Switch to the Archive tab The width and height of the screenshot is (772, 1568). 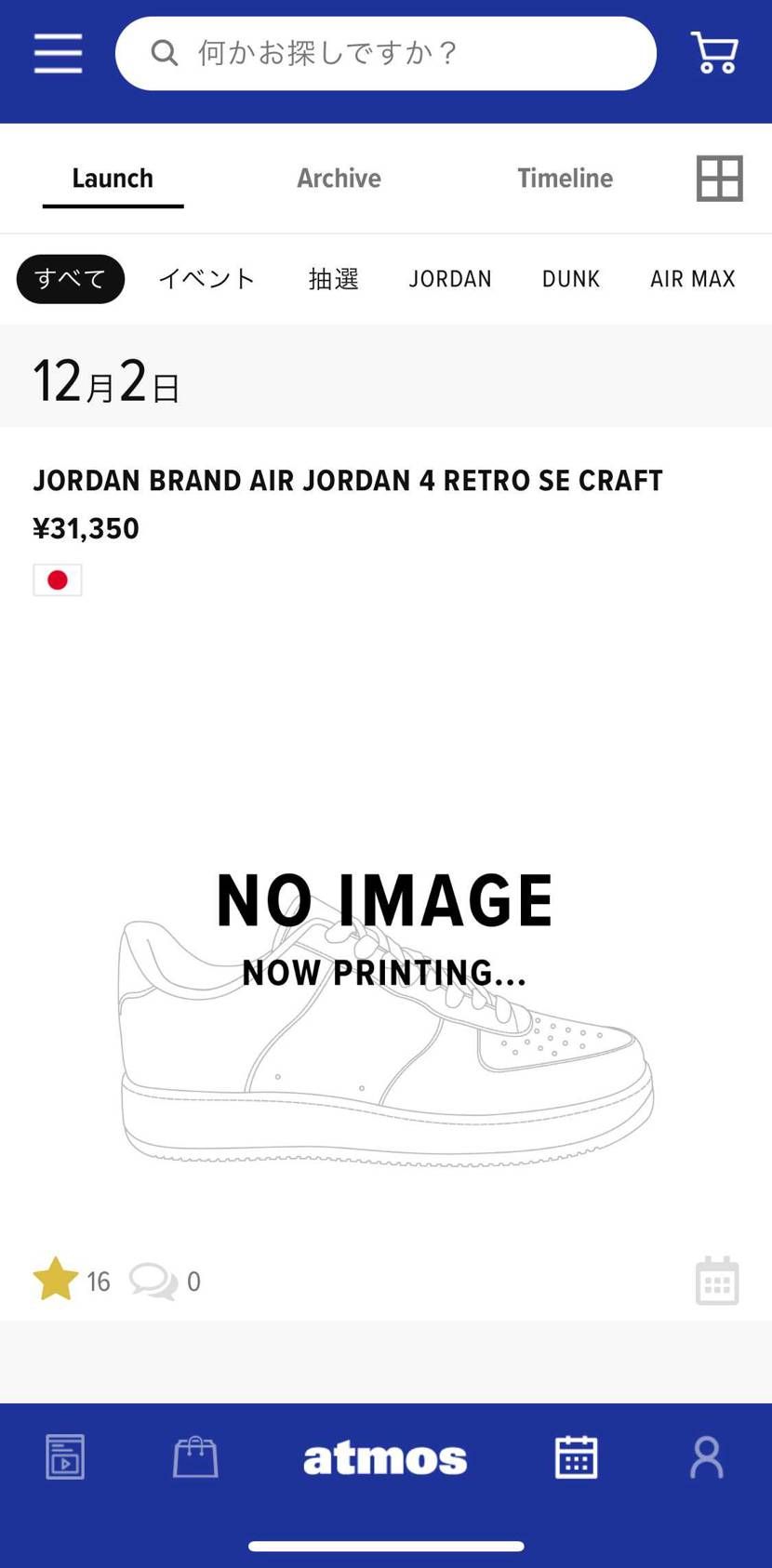(x=339, y=178)
